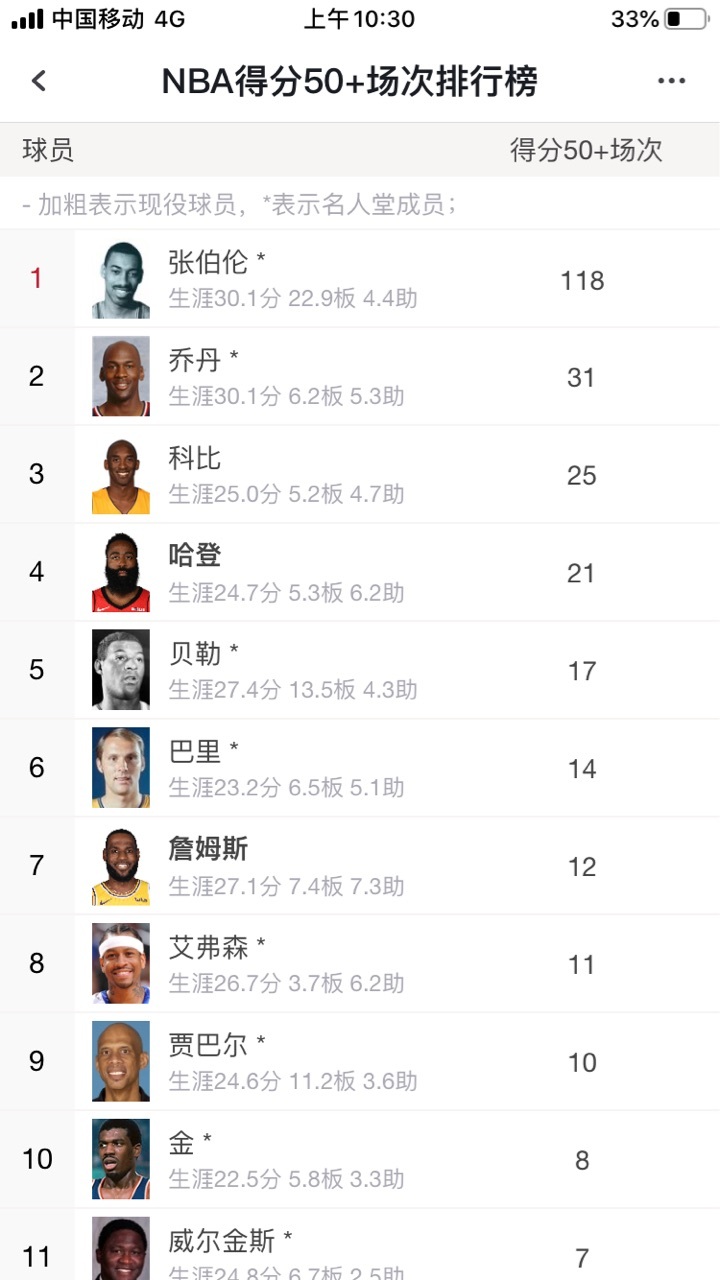This screenshot has width=720, height=1280.
Task: Go back using the top-left arrow
Action: [39, 81]
